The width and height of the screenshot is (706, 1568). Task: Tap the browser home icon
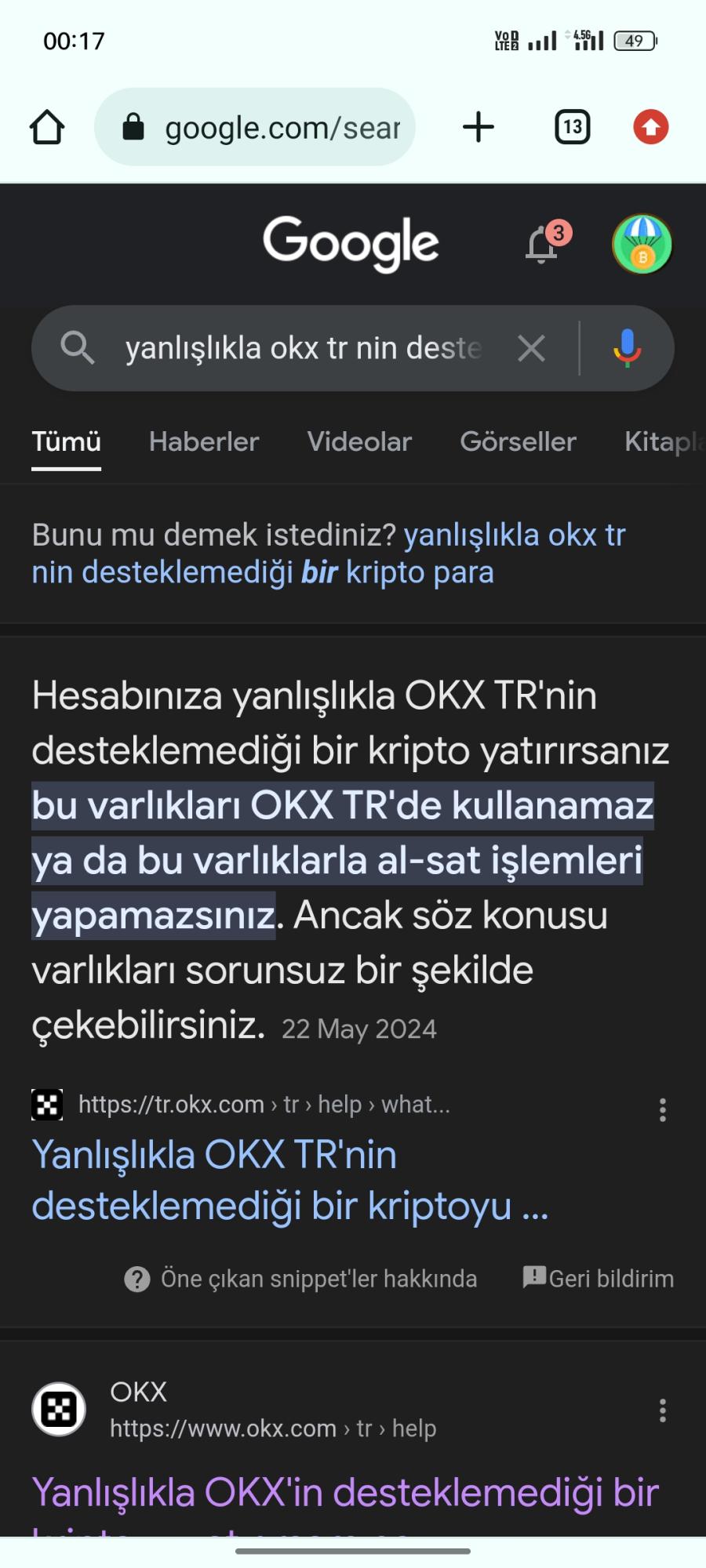(x=47, y=127)
